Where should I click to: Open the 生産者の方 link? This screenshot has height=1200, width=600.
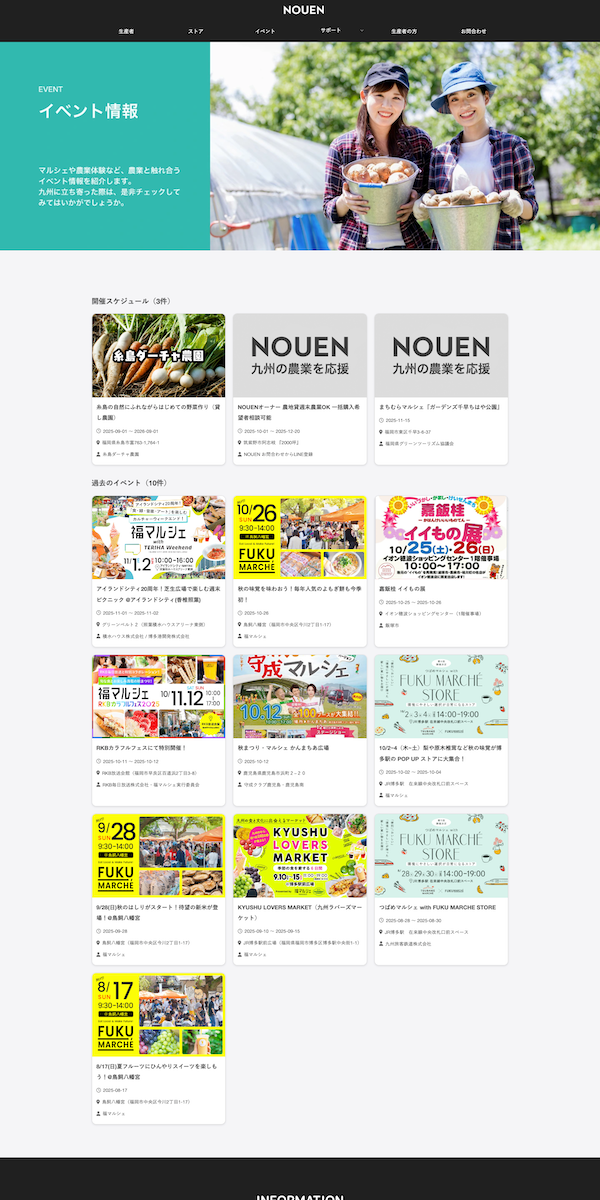404,31
